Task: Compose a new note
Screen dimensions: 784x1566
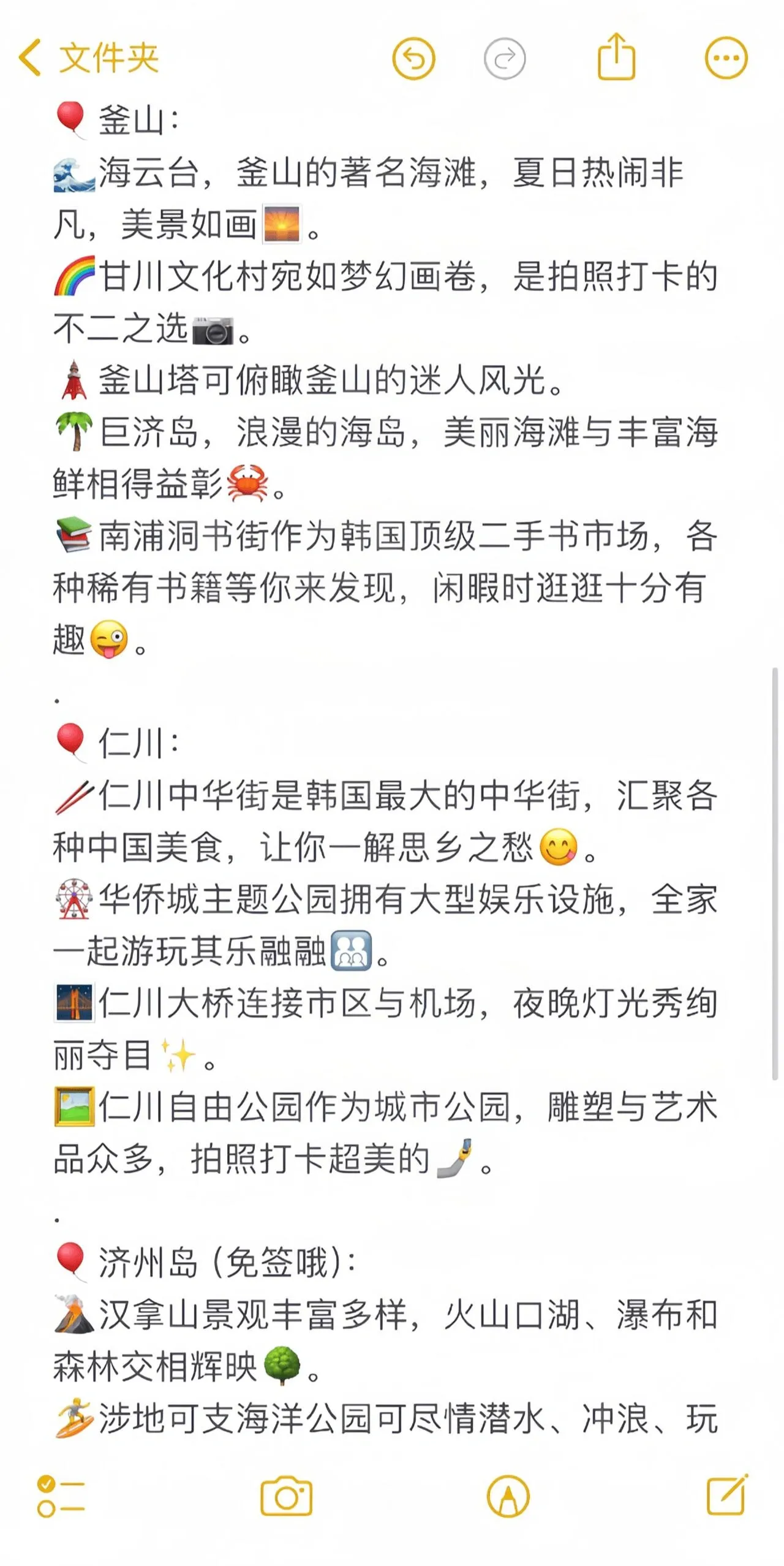Action: click(x=727, y=1496)
